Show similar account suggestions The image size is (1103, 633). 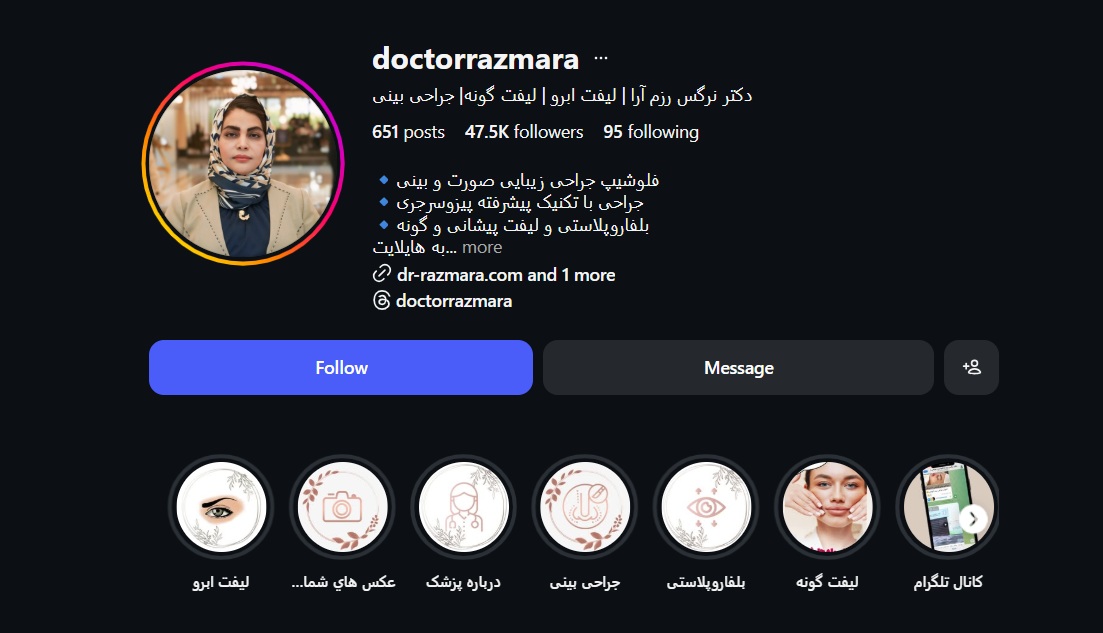pos(971,368)
